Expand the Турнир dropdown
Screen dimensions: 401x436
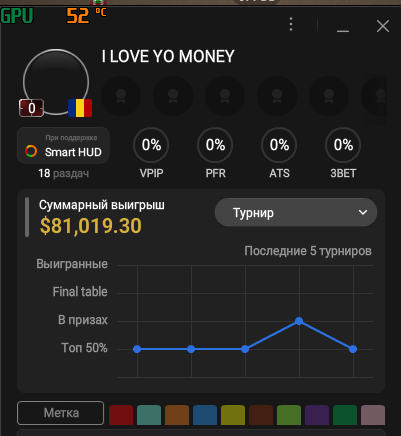point(296,212)
